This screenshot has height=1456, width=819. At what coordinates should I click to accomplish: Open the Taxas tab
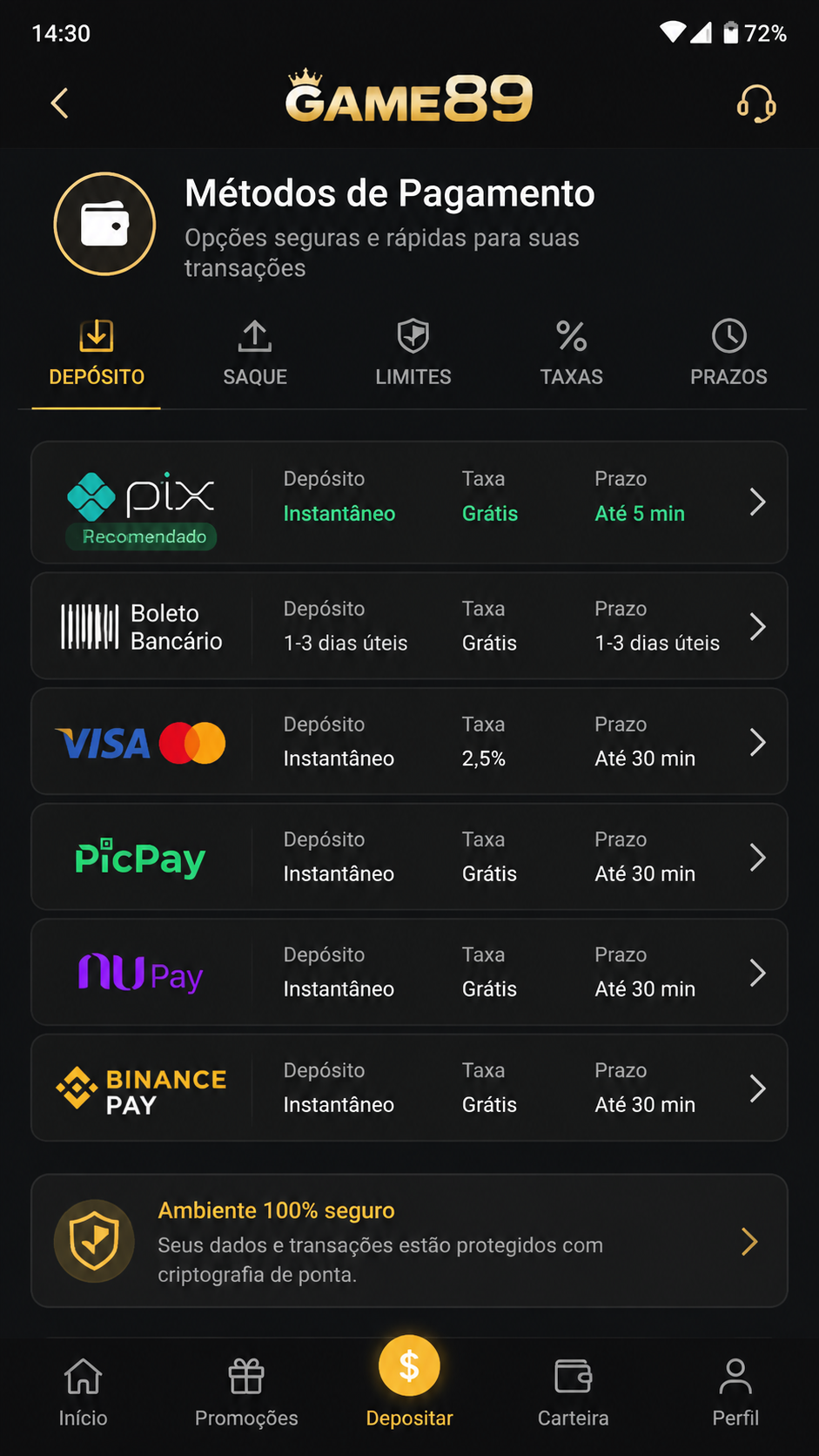[x=571, y=354]
